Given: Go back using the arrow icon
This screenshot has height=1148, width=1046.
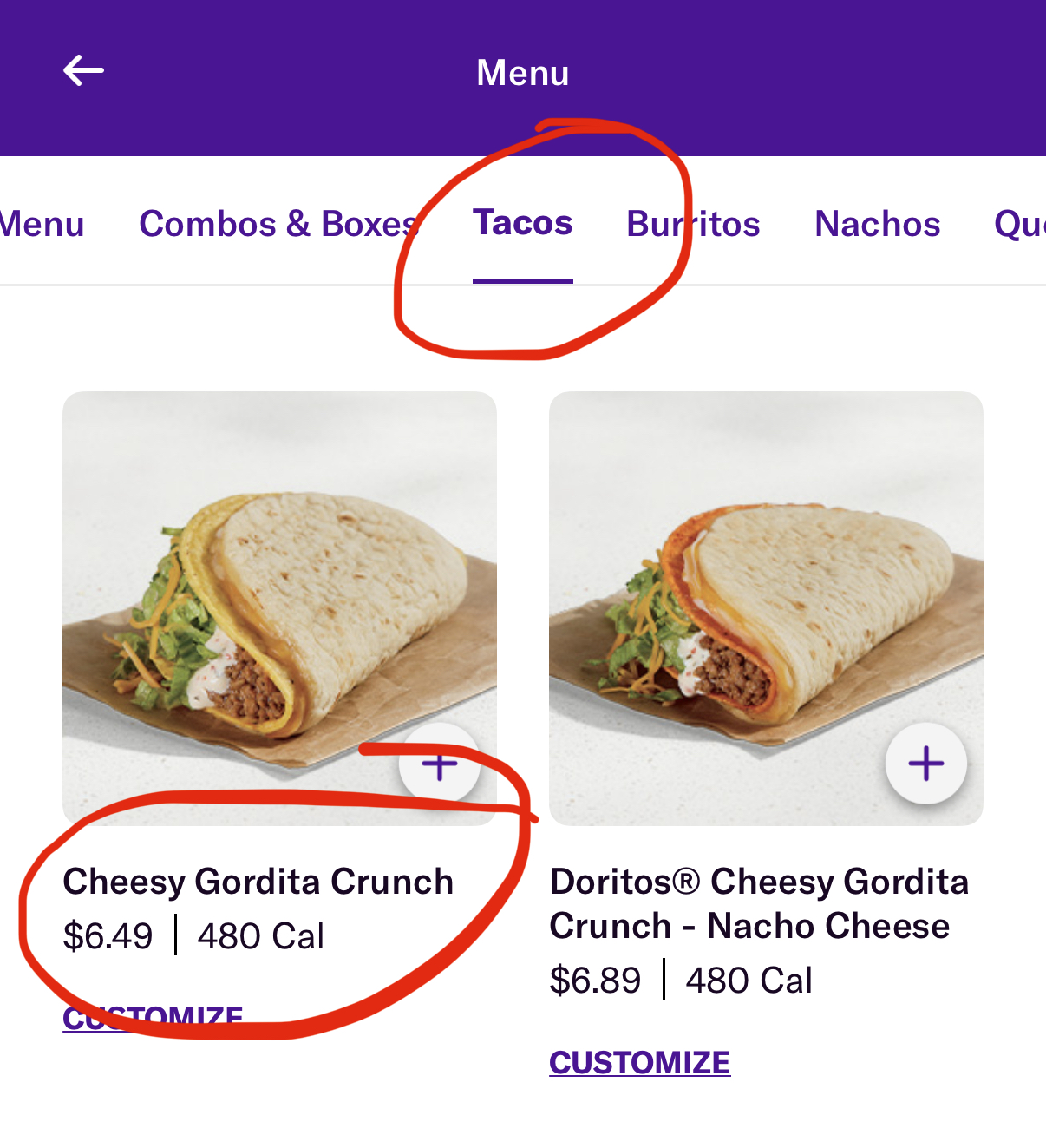Looking at the screenshot, I should pos(83,71).
